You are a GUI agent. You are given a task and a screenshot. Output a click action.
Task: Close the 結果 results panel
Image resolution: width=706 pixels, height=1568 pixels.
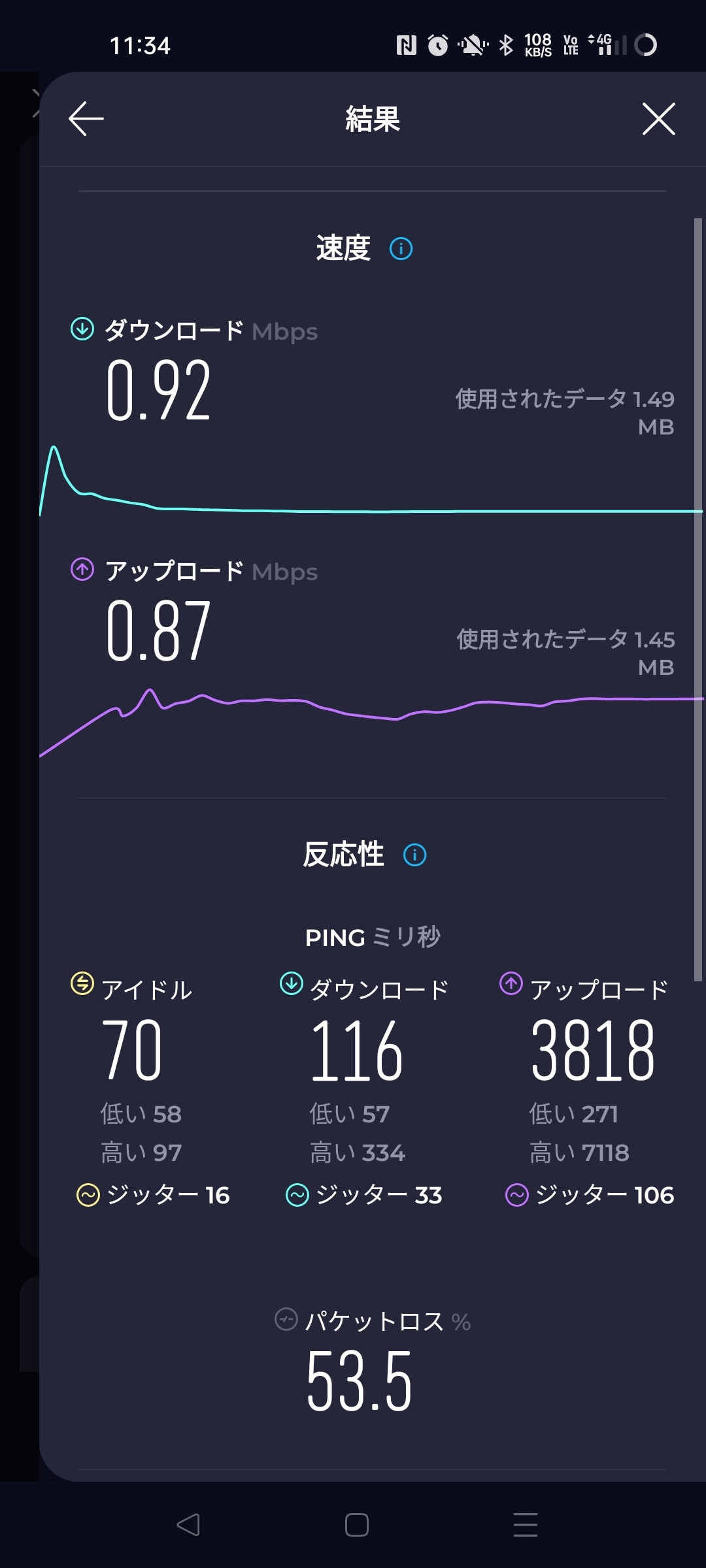click(658, 119)
